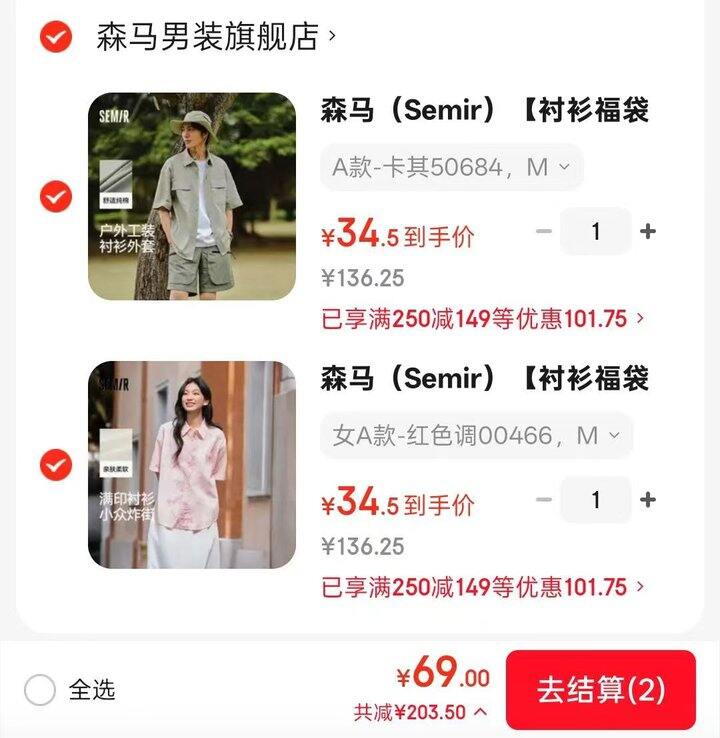This screenshot has height=738, width=720.
Task: Open the khaki outdoor shirt product image
Action: click(x=192, y=196)
